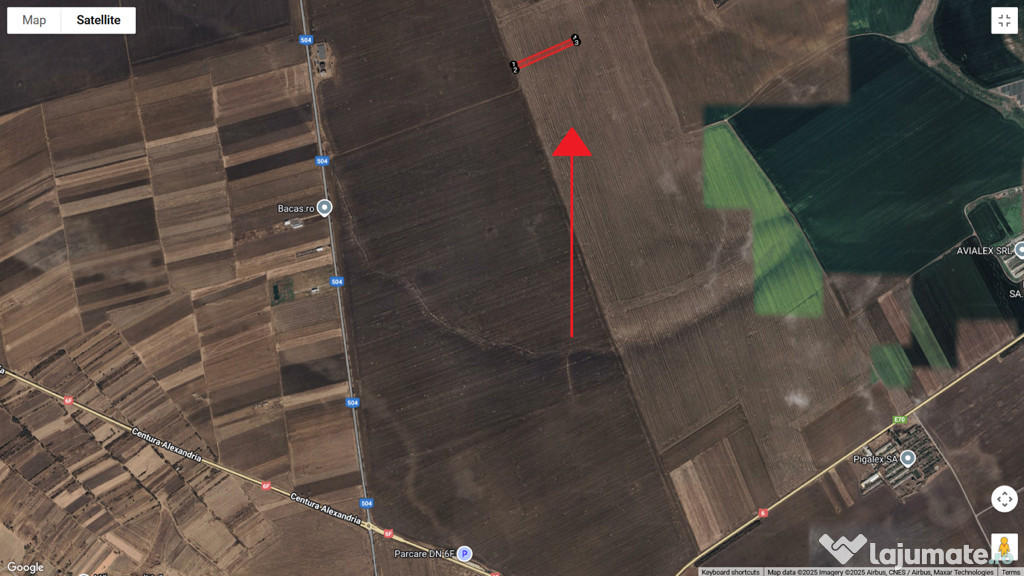Image resolution: width=1024 pixels, height=576 pixels.
Task: Switch to the Map view
Action: (x=34, y=20)
